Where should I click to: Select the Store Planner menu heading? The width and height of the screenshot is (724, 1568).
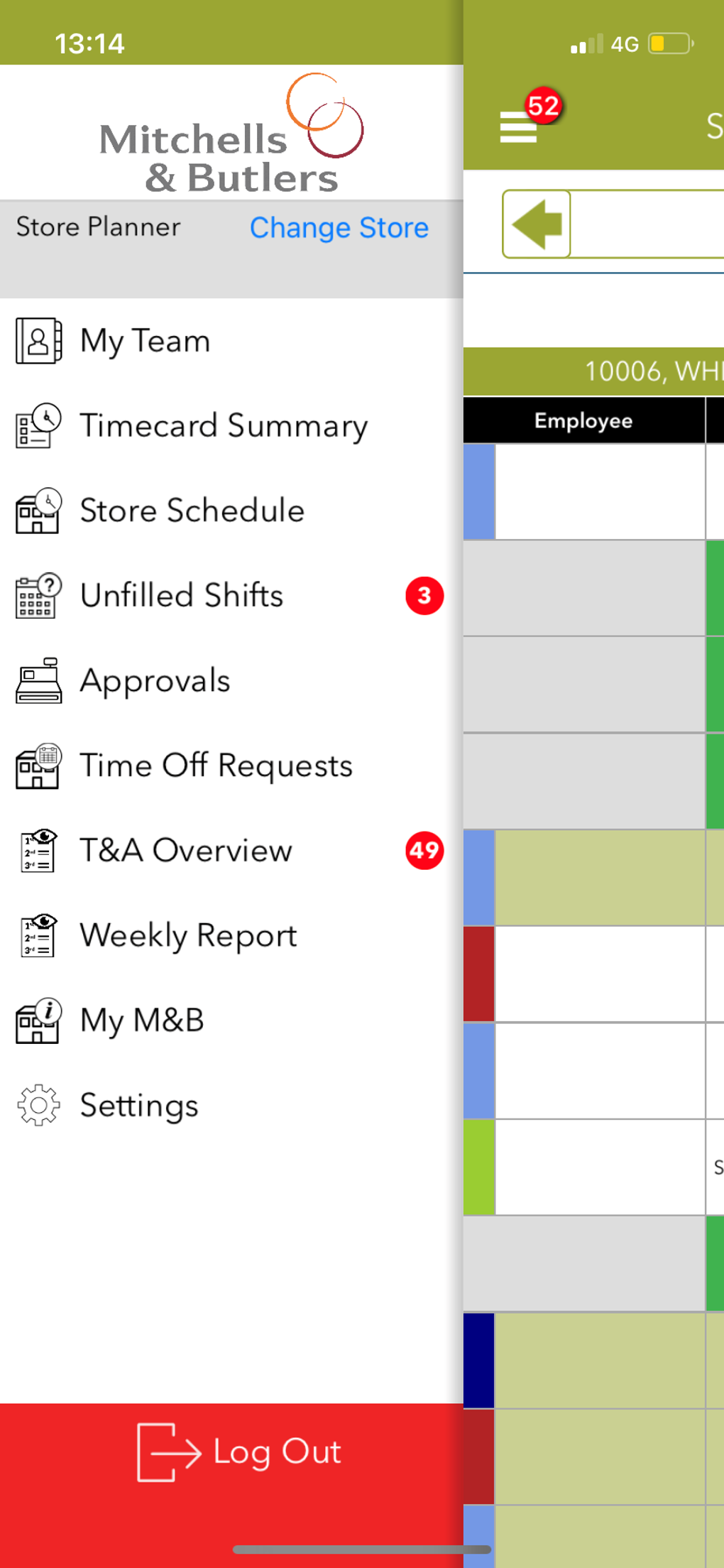(98, 227)
